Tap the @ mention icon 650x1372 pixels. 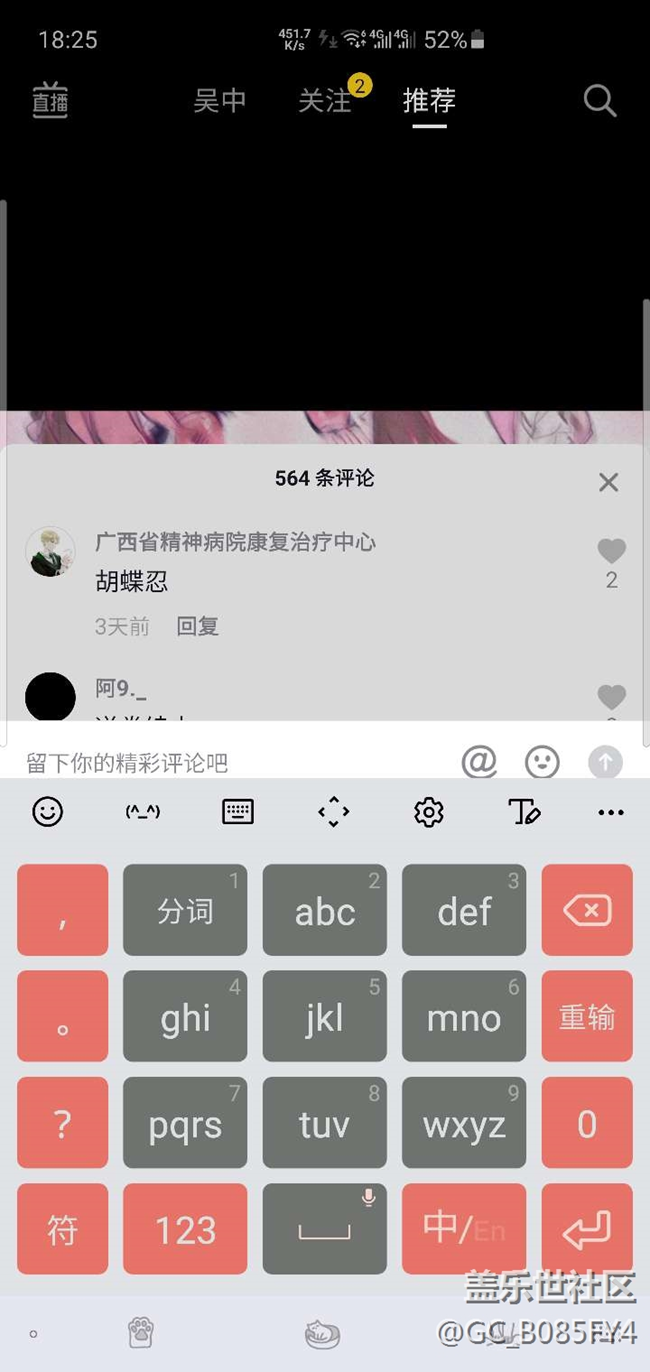pos(479,762)
